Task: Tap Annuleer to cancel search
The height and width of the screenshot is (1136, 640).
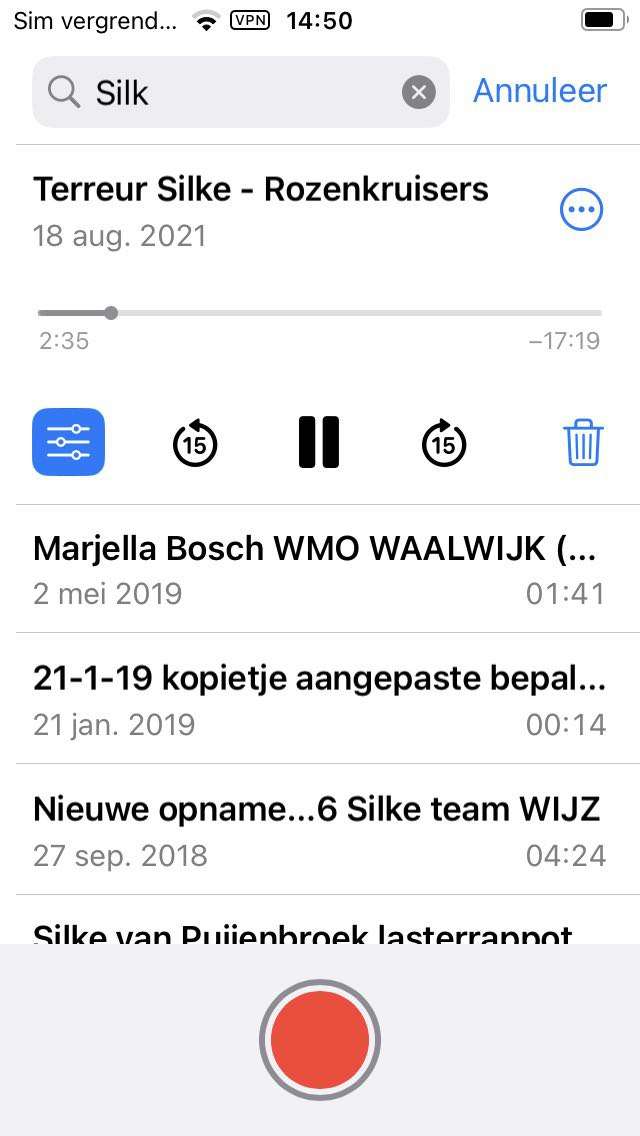Action: point(540,91)
